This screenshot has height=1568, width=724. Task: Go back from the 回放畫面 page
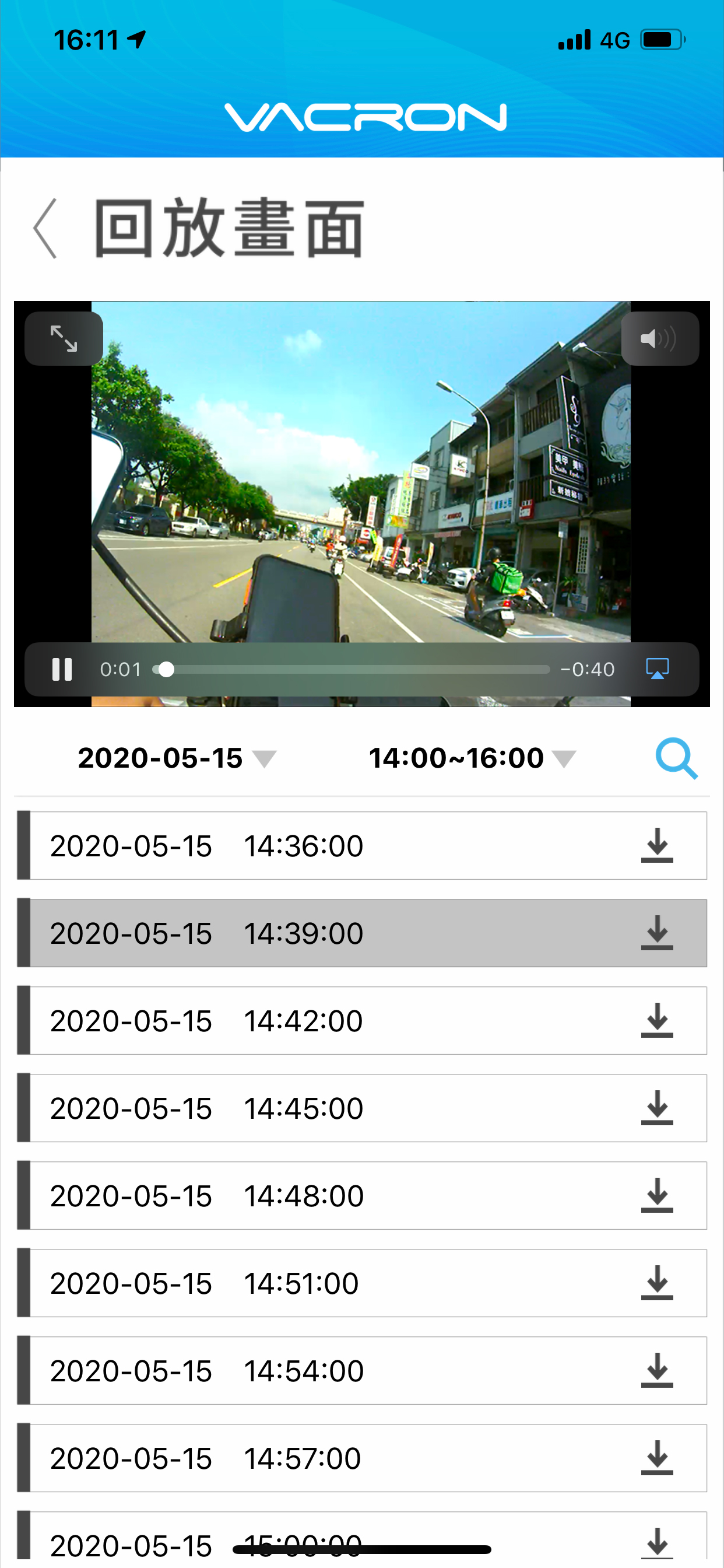tap(45, 228)
